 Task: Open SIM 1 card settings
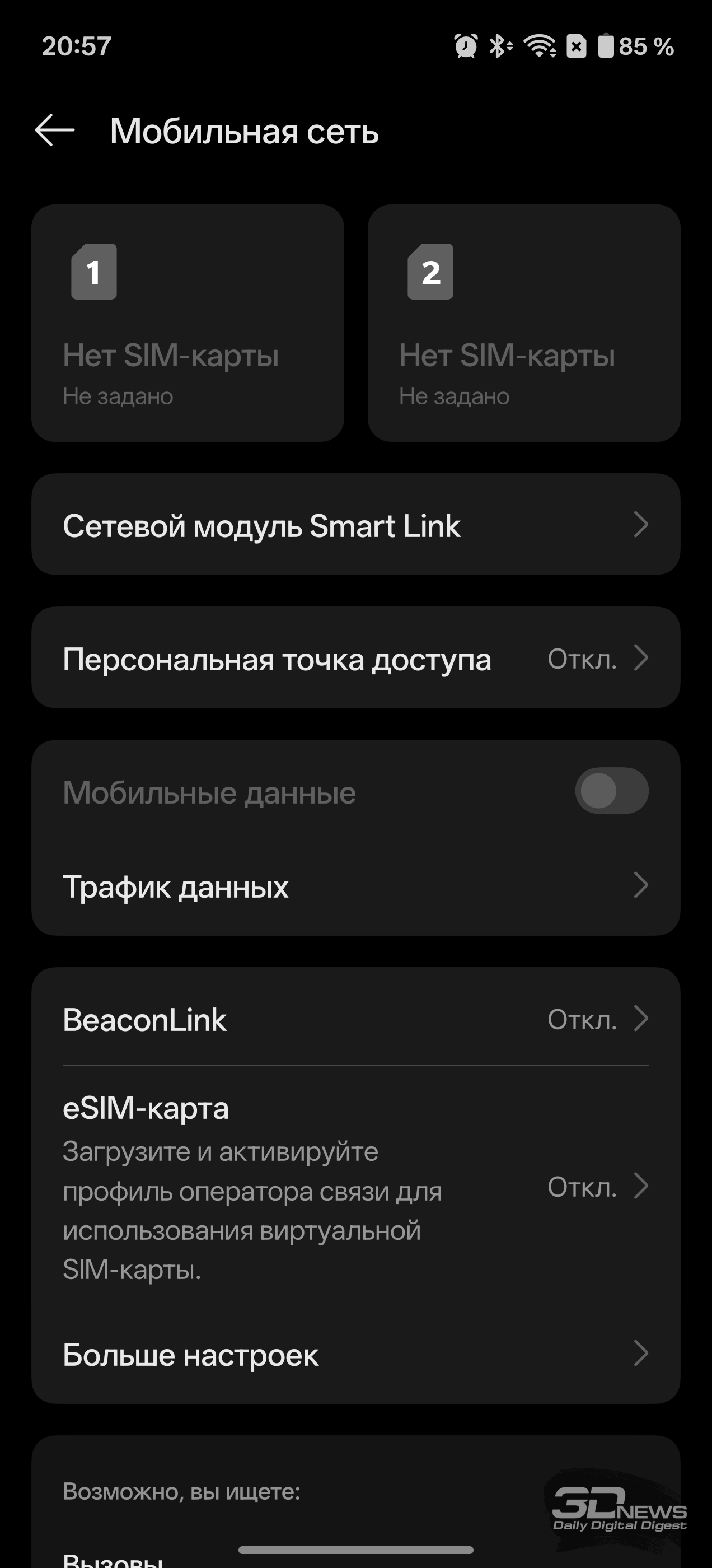(x=188, y=323)
